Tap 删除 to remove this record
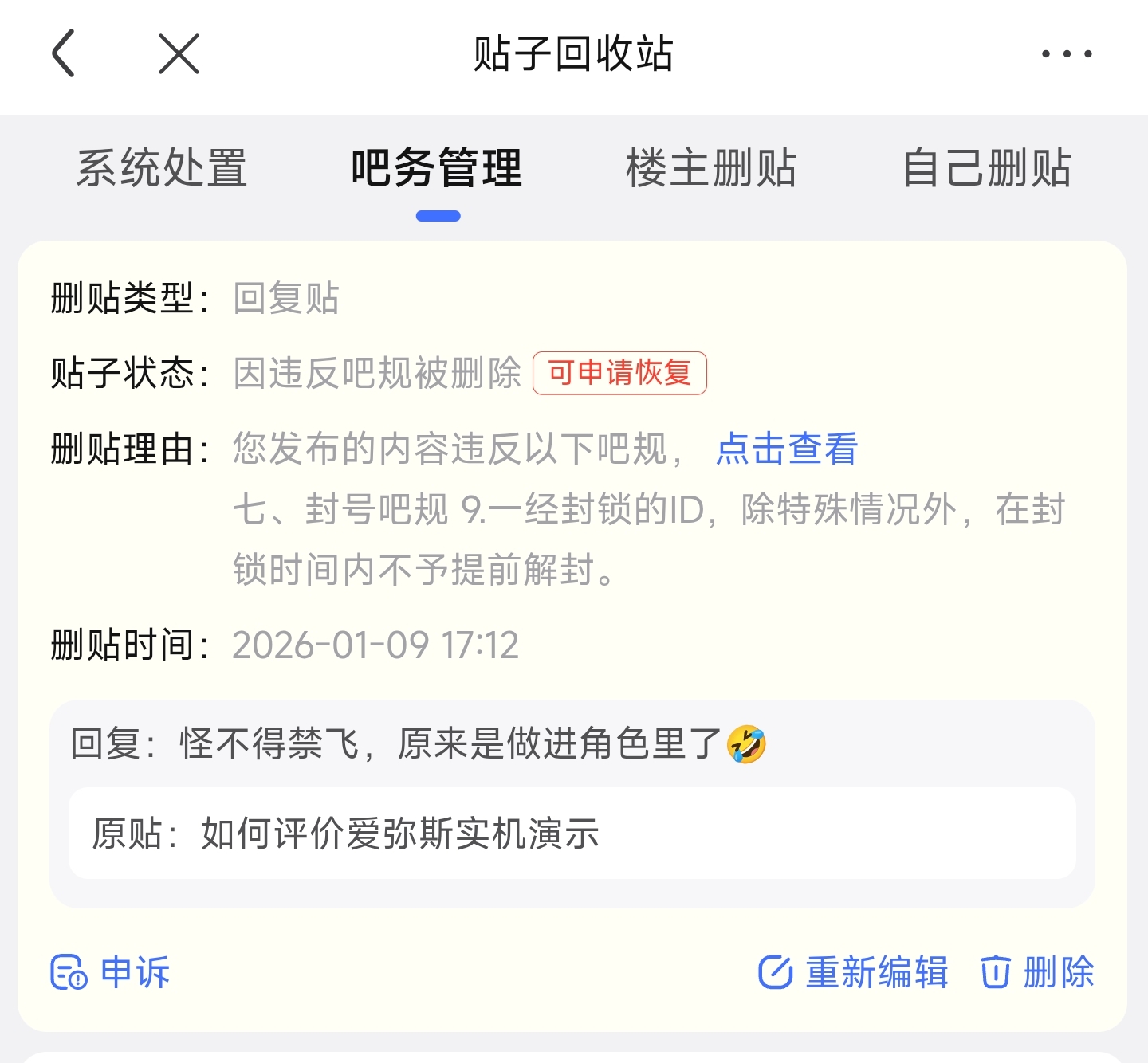The height and width of the screenshot is (1063, 1148). point(1037,972)
